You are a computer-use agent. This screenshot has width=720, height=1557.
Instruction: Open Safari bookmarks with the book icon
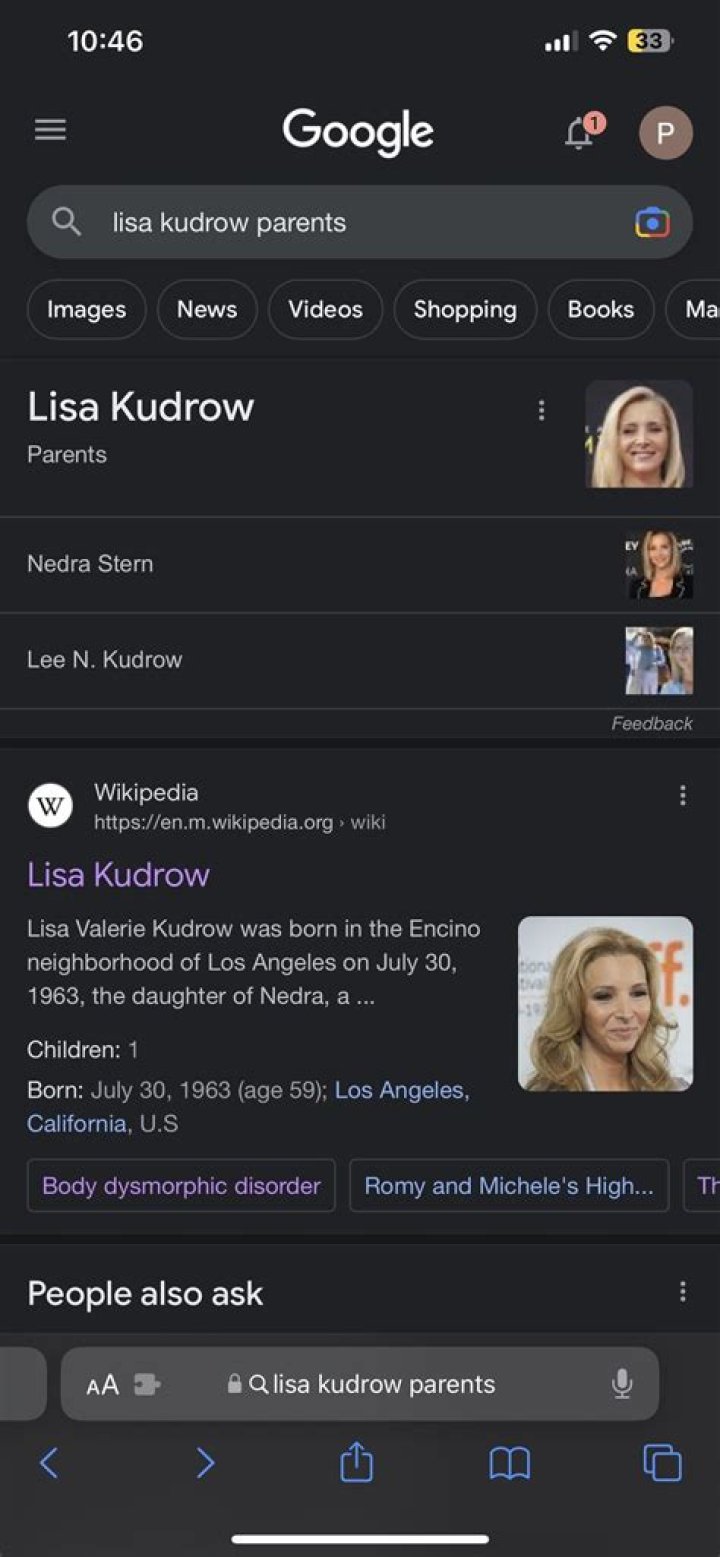tap(510, 1463)
